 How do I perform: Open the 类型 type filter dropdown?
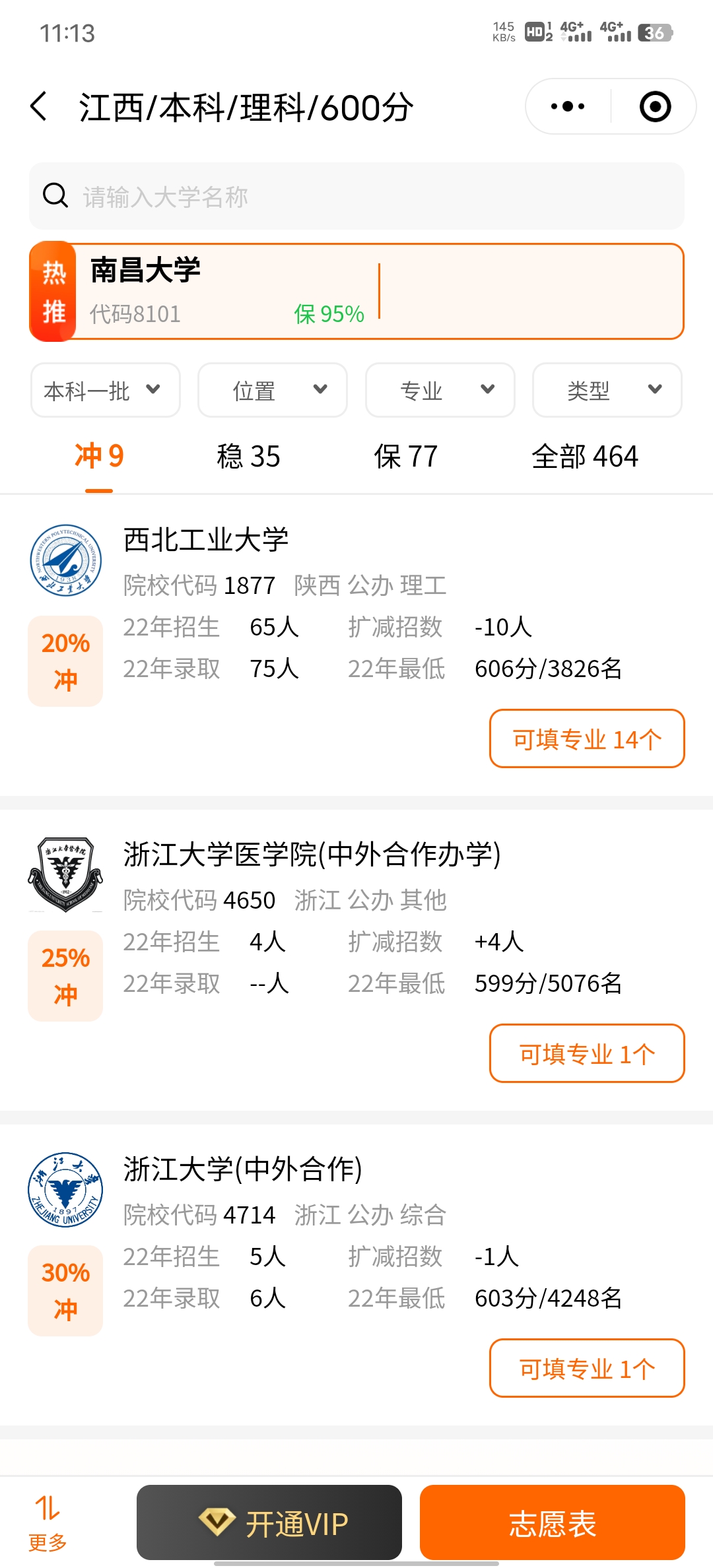pos(607,390)
